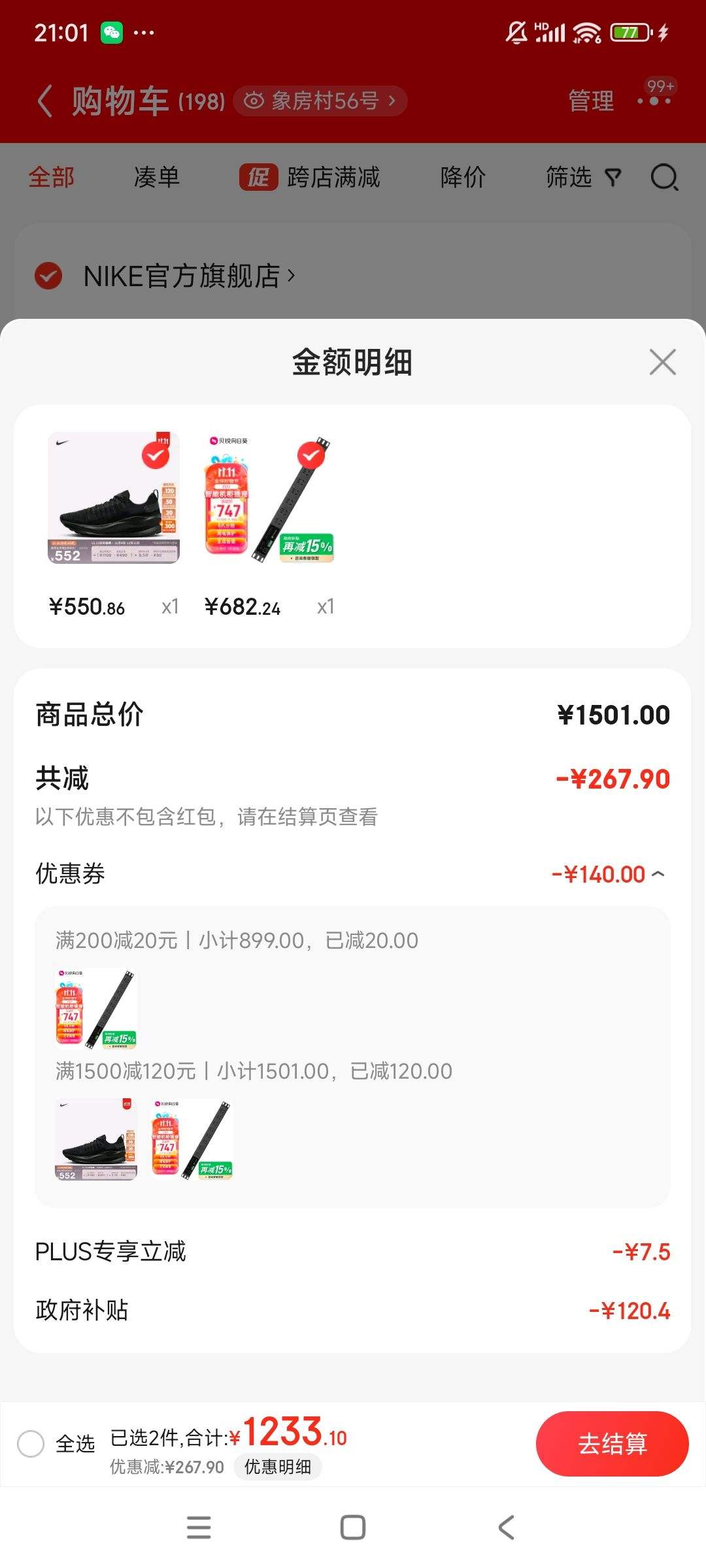706x1568 pixels.
Task: Go to the system home screen
Action: (353, 1527)
